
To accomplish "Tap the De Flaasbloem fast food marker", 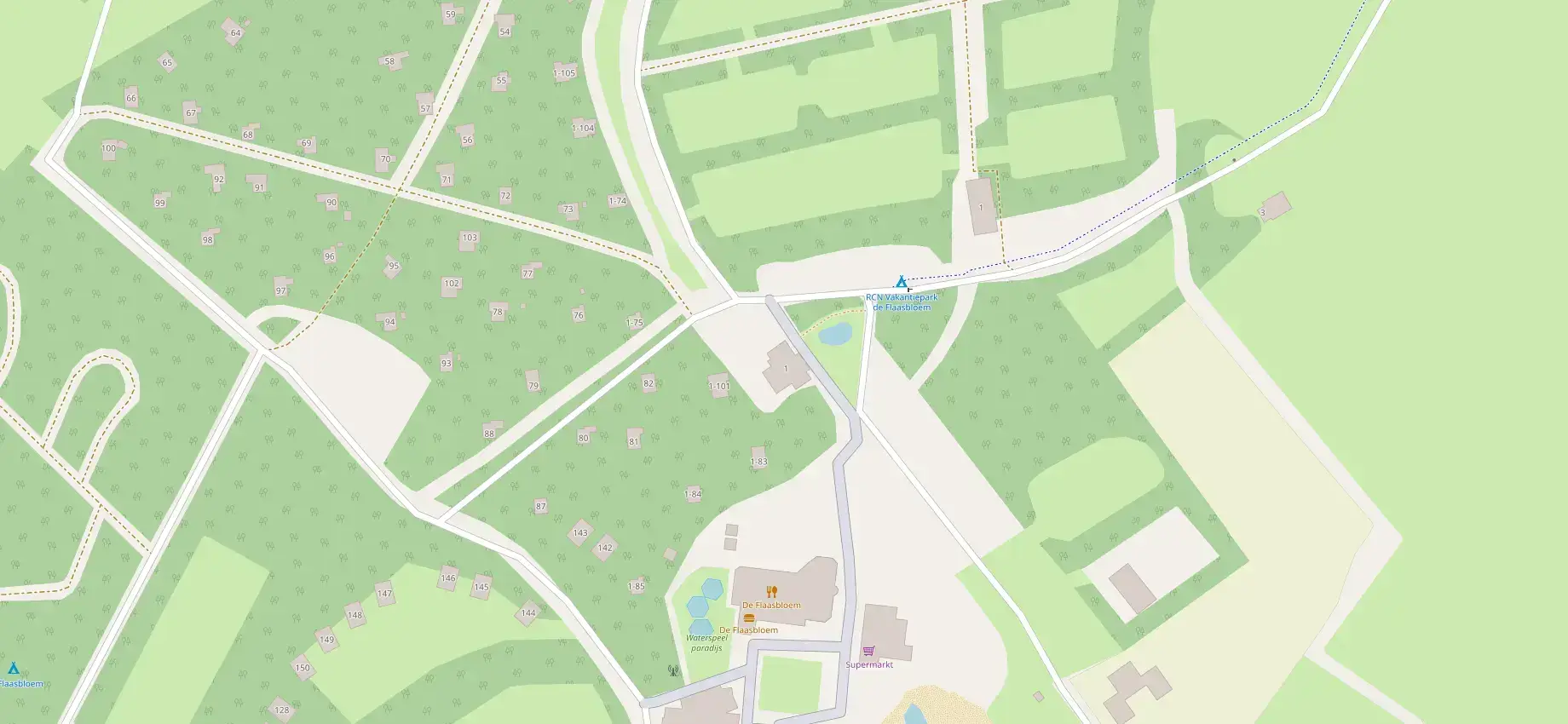I will click(749, 618).
